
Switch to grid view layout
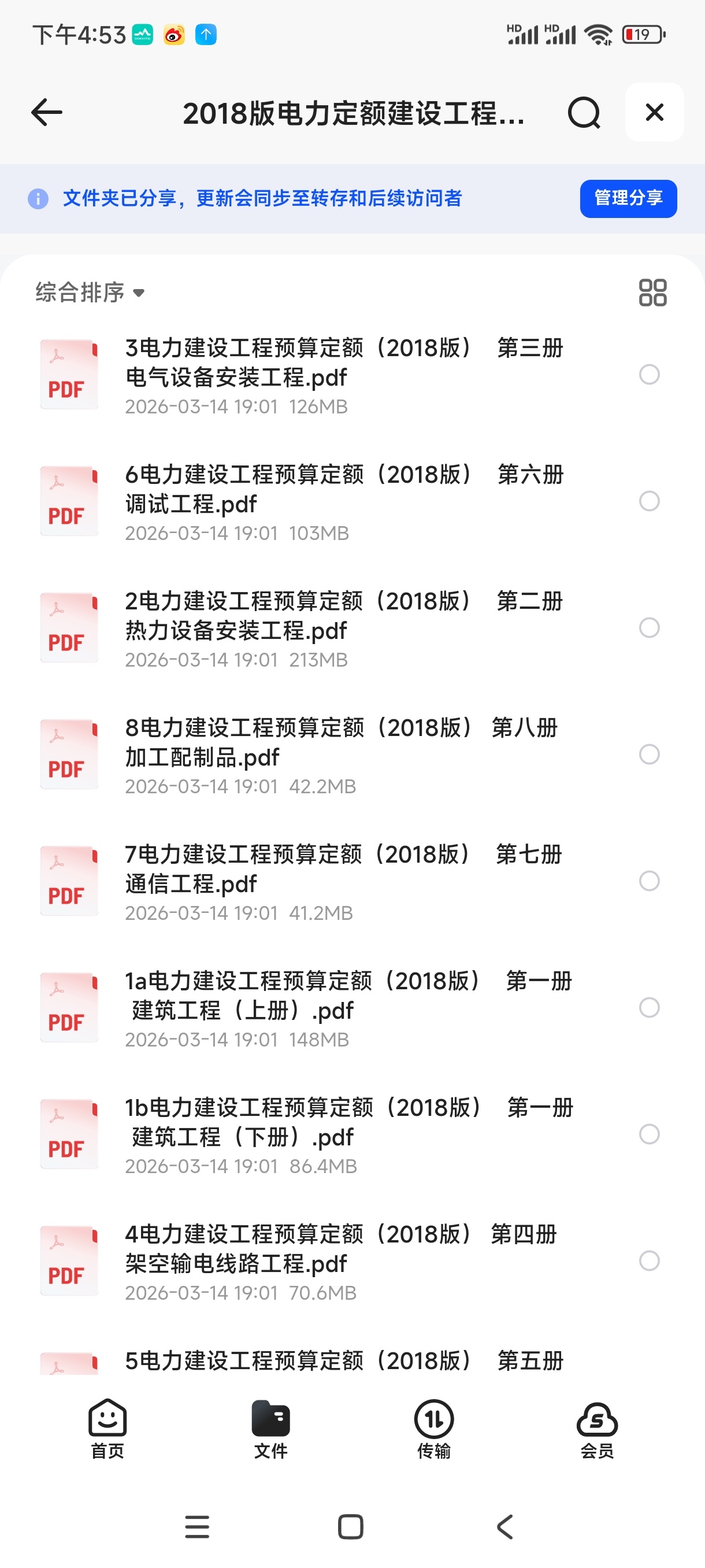click(652, 293)
